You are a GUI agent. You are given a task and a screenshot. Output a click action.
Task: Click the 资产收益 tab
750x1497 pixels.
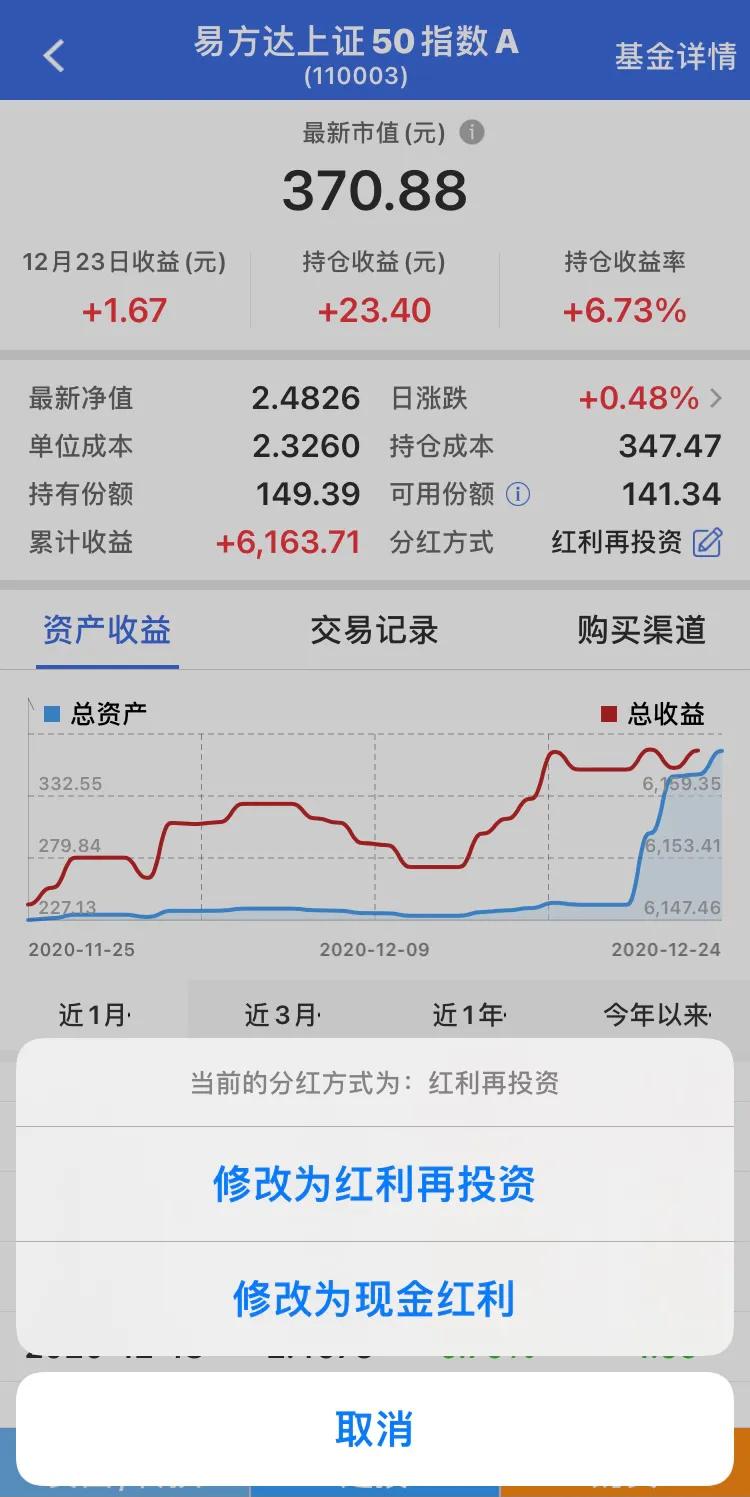tap(105, 630)
